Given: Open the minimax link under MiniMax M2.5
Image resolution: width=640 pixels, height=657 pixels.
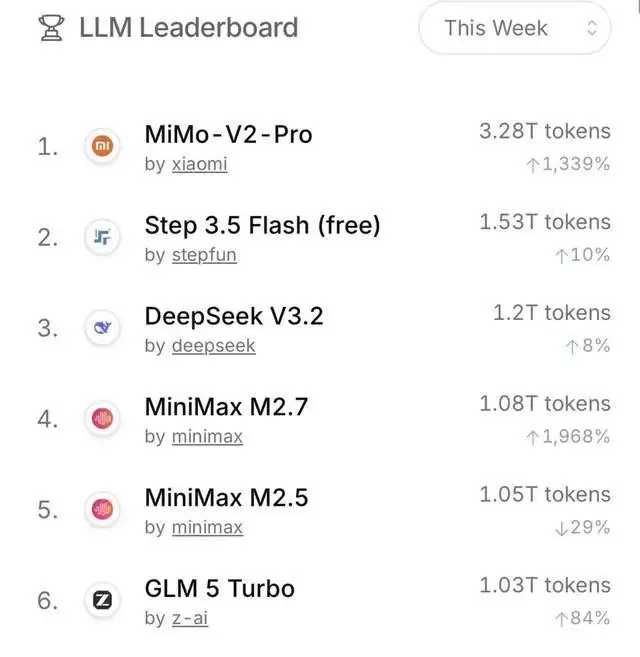Looking at the screenshot, I should (x=207, y=527).
